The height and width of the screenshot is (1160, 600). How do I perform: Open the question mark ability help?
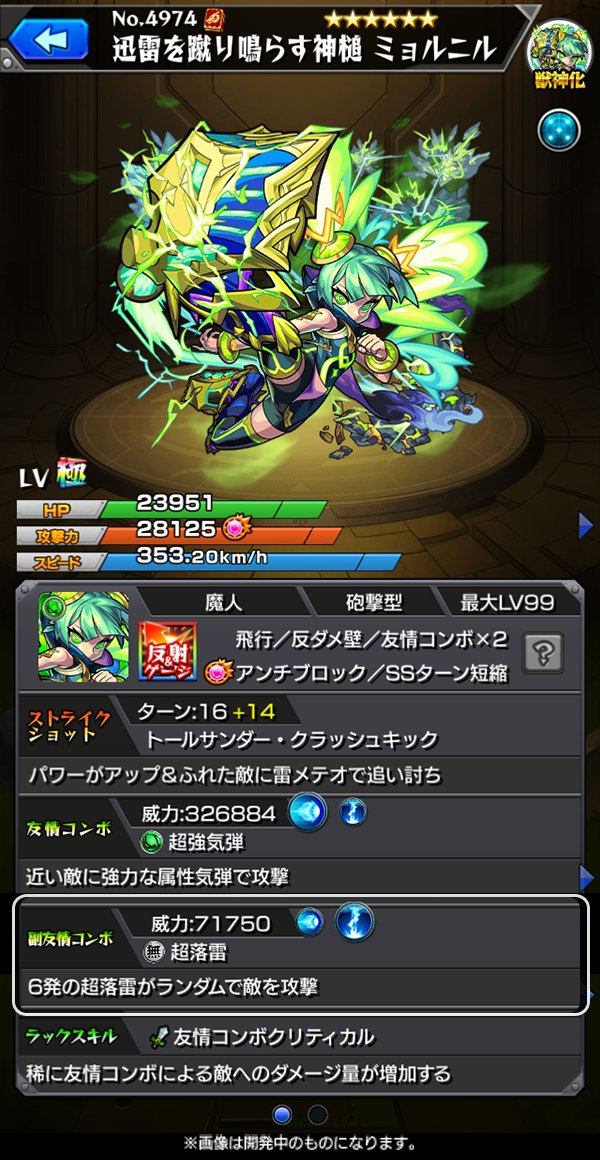pos(542,652)
